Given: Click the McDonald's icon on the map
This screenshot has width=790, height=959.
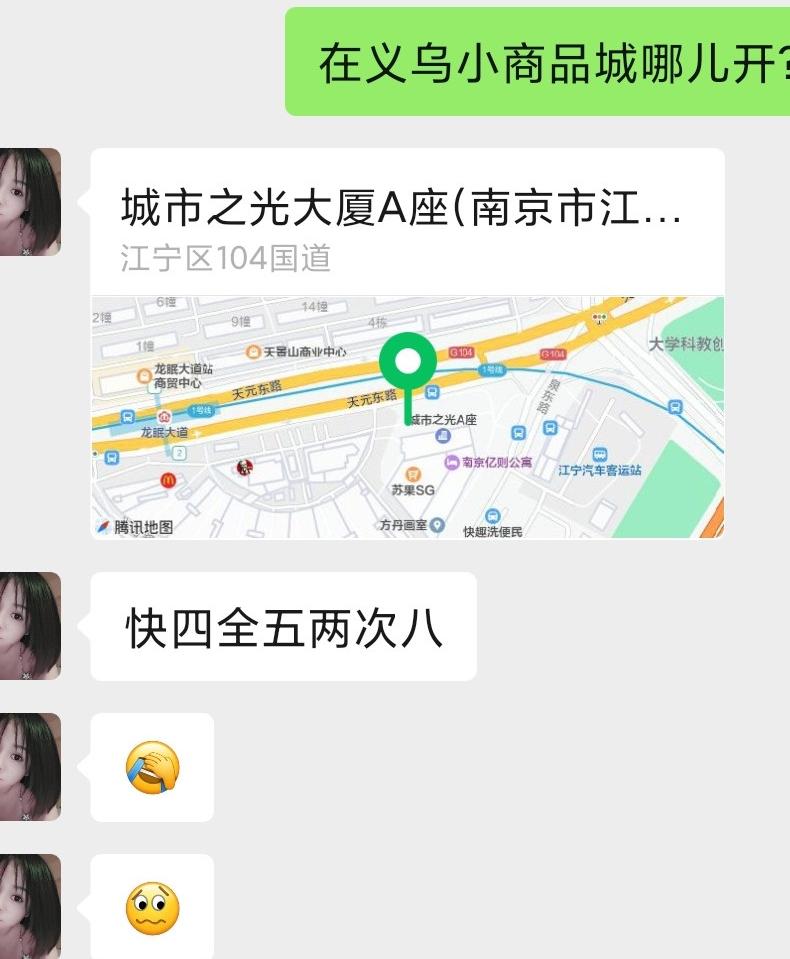Looking at the screenshot, I should pyautogui.click(x=168, y=481).
